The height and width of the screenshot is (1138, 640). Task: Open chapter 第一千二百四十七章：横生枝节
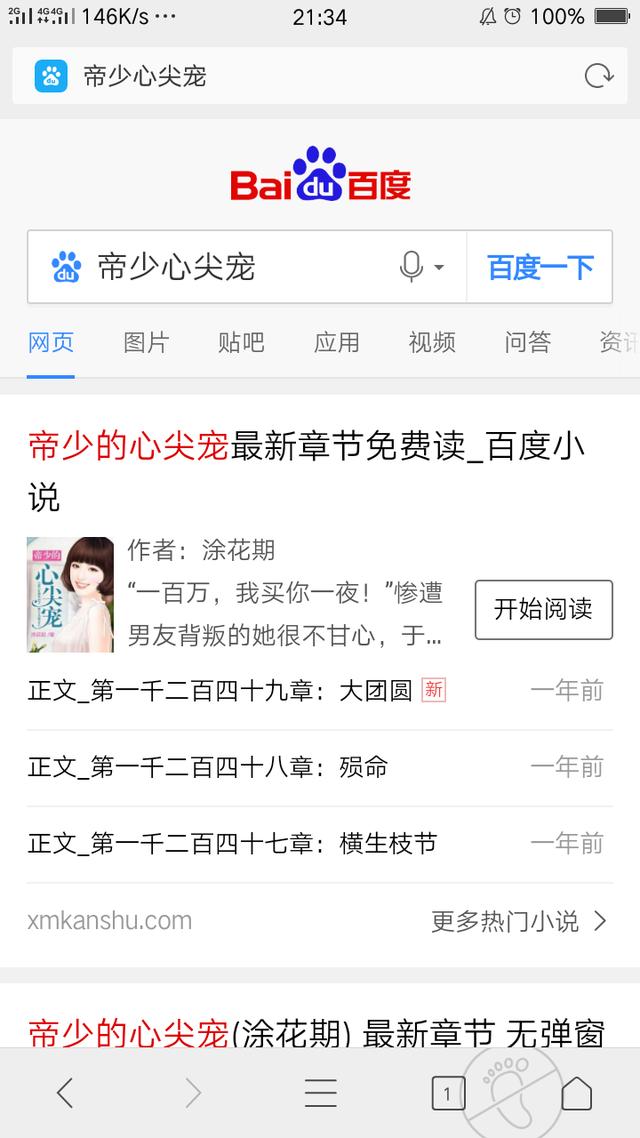point(231,843)
